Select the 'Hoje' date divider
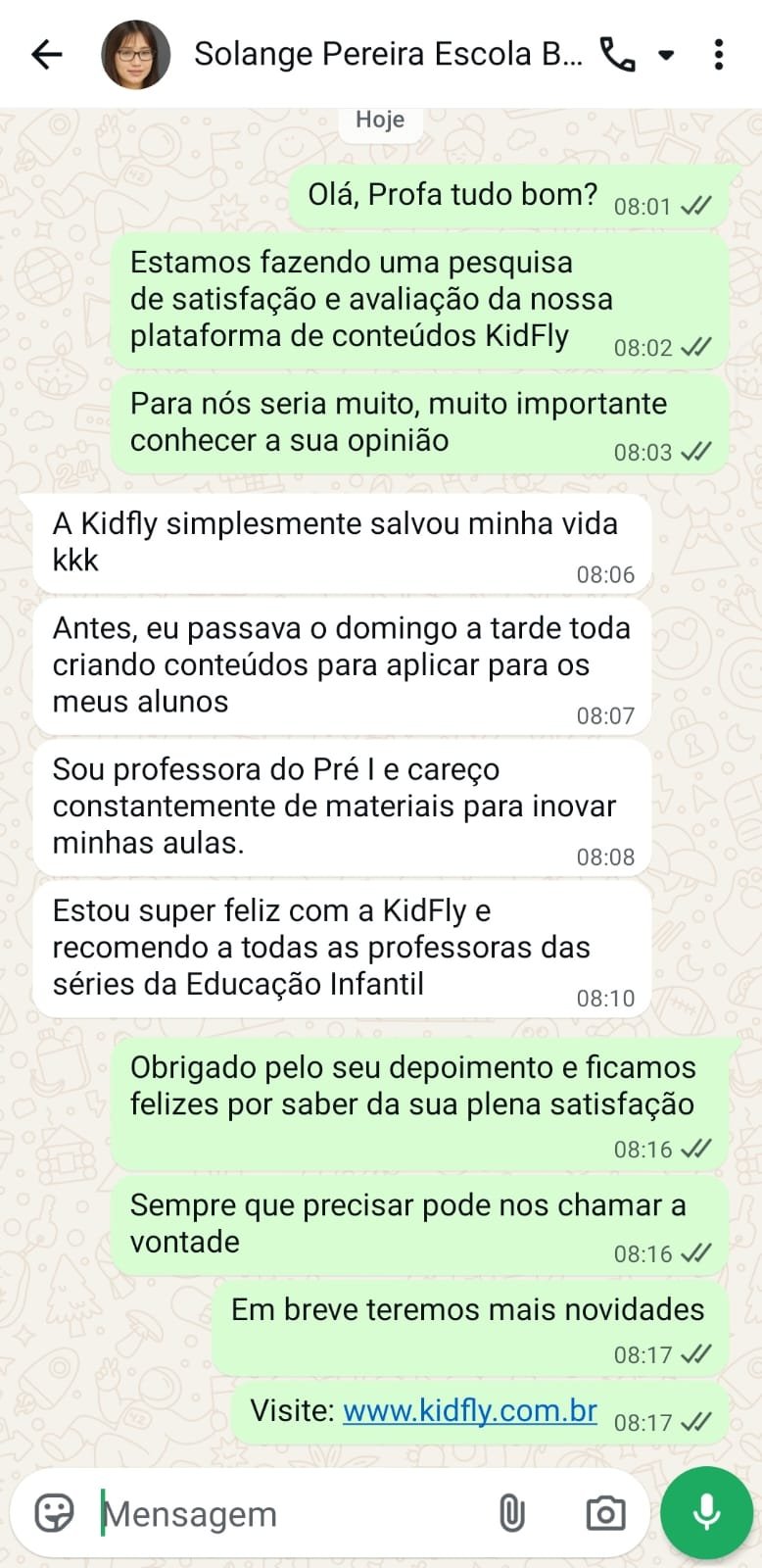 (x=380, y=120)
